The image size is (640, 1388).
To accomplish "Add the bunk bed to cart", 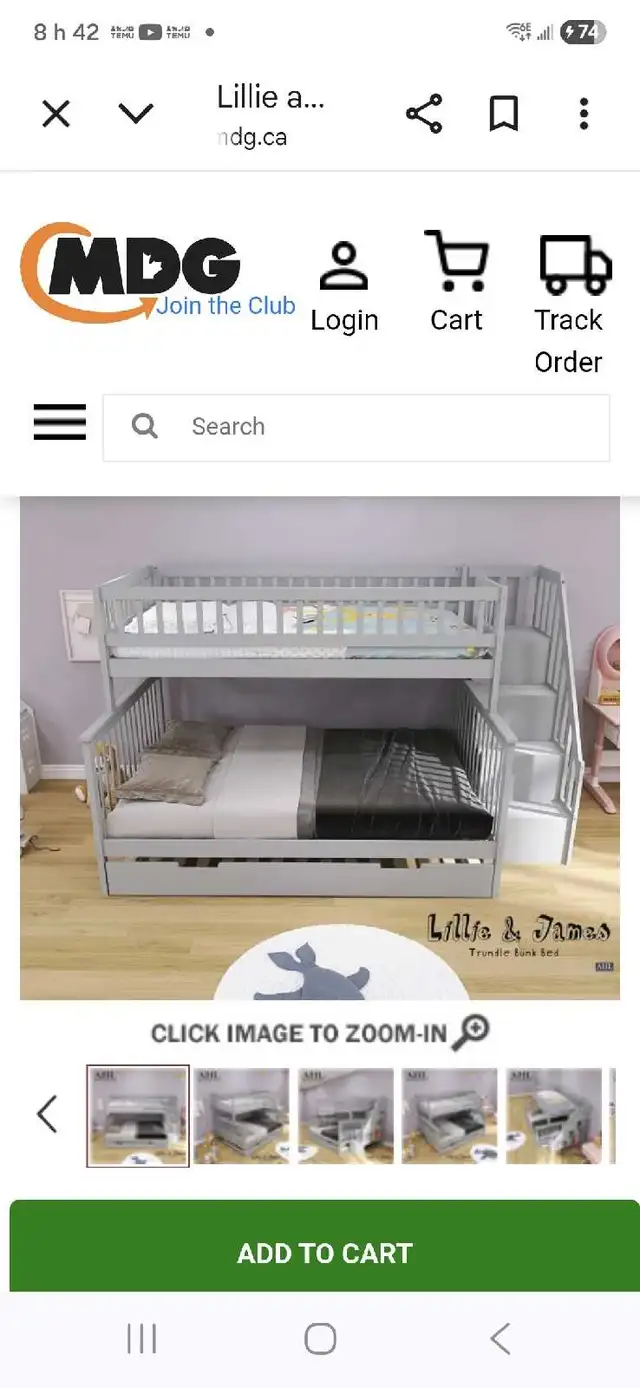I will 324,1253.
